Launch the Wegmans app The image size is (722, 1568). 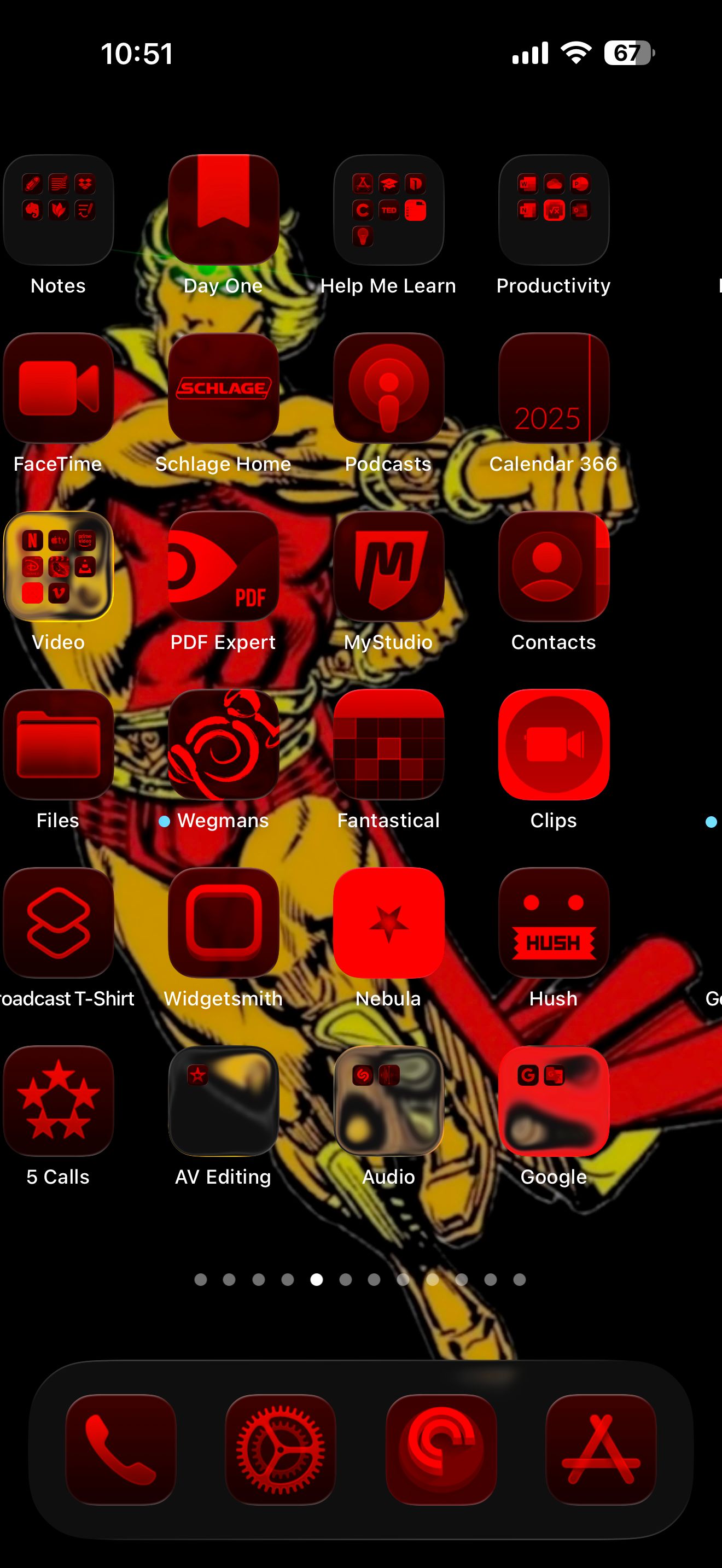223,745
